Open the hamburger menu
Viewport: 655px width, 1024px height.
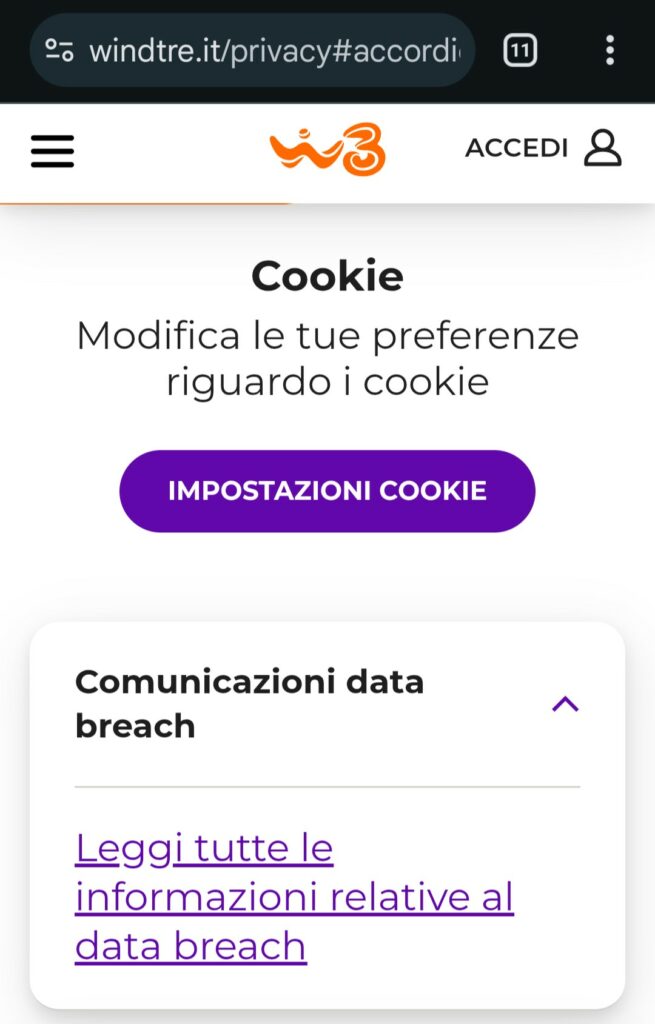click(x=52, y=151)
